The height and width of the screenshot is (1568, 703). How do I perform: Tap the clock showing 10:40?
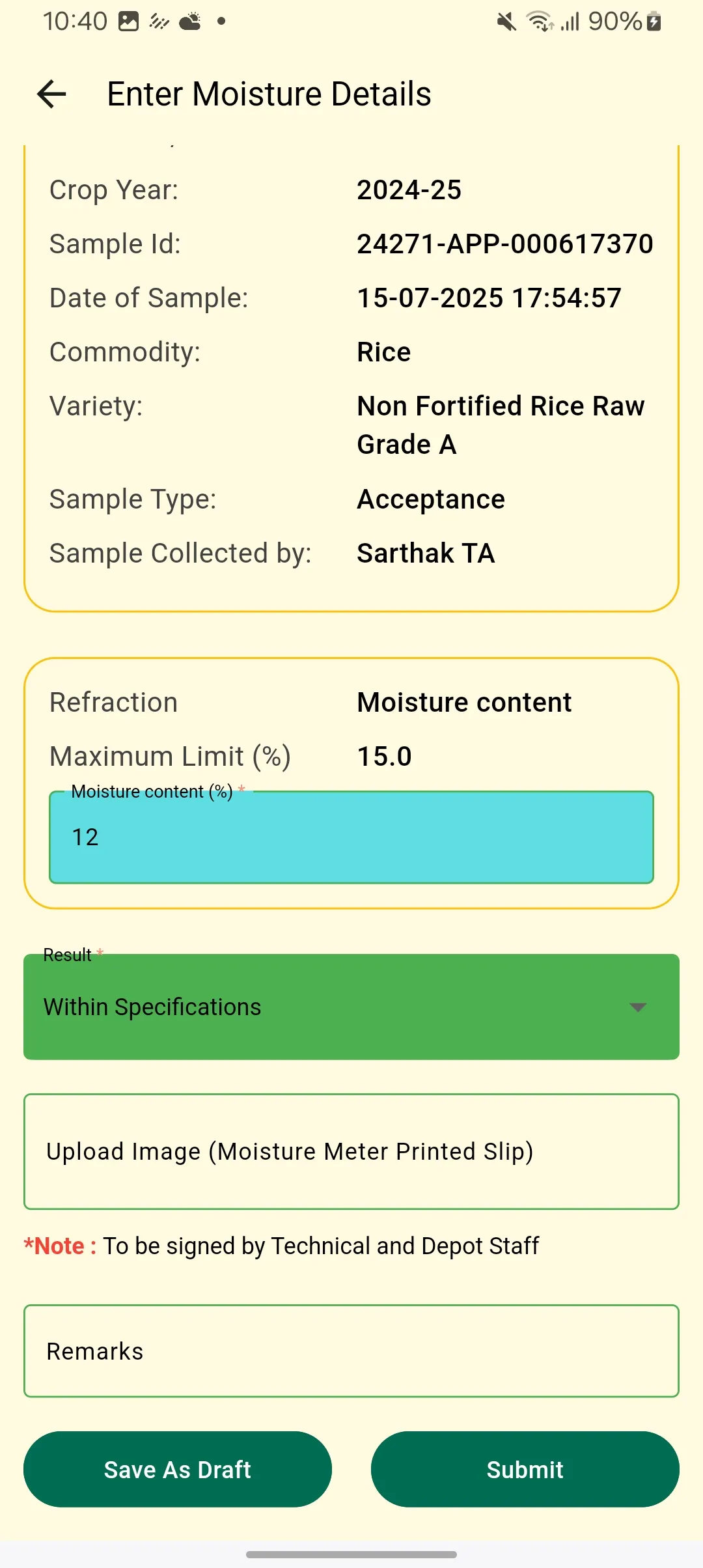(x=75, y=21)
